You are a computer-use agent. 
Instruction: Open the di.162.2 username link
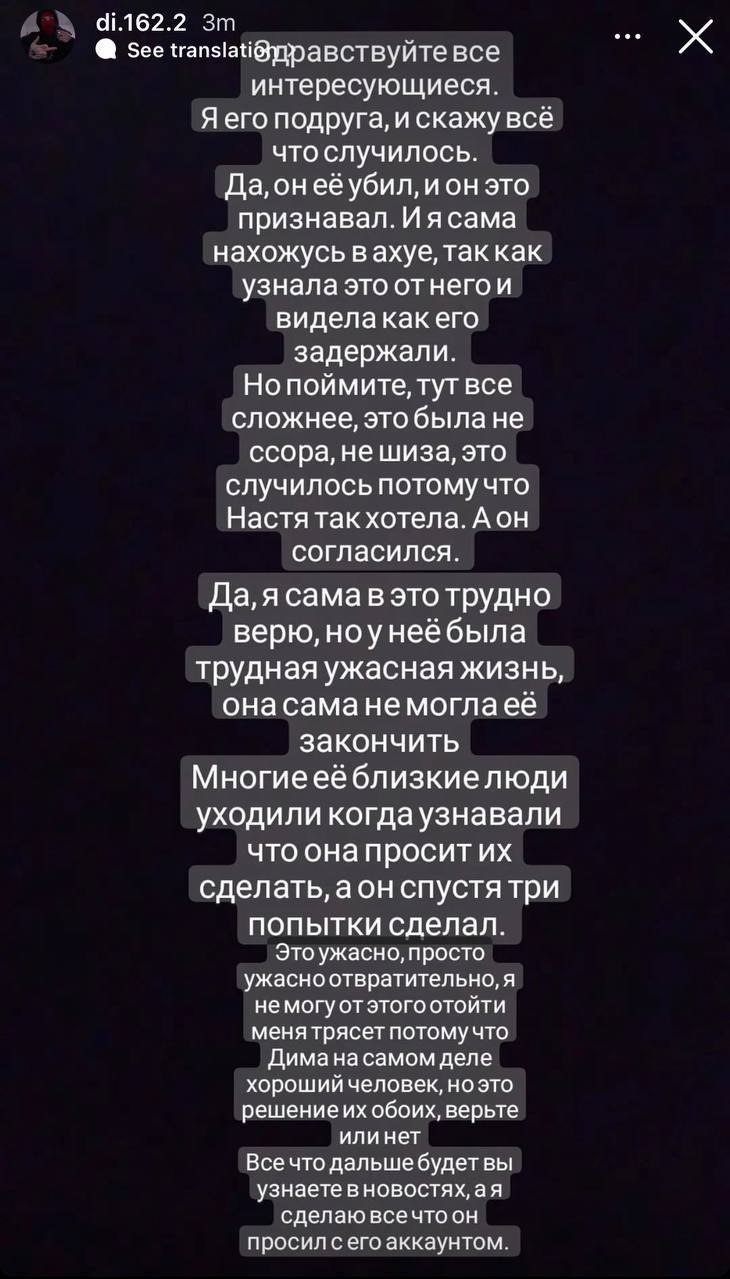[140, 23]
